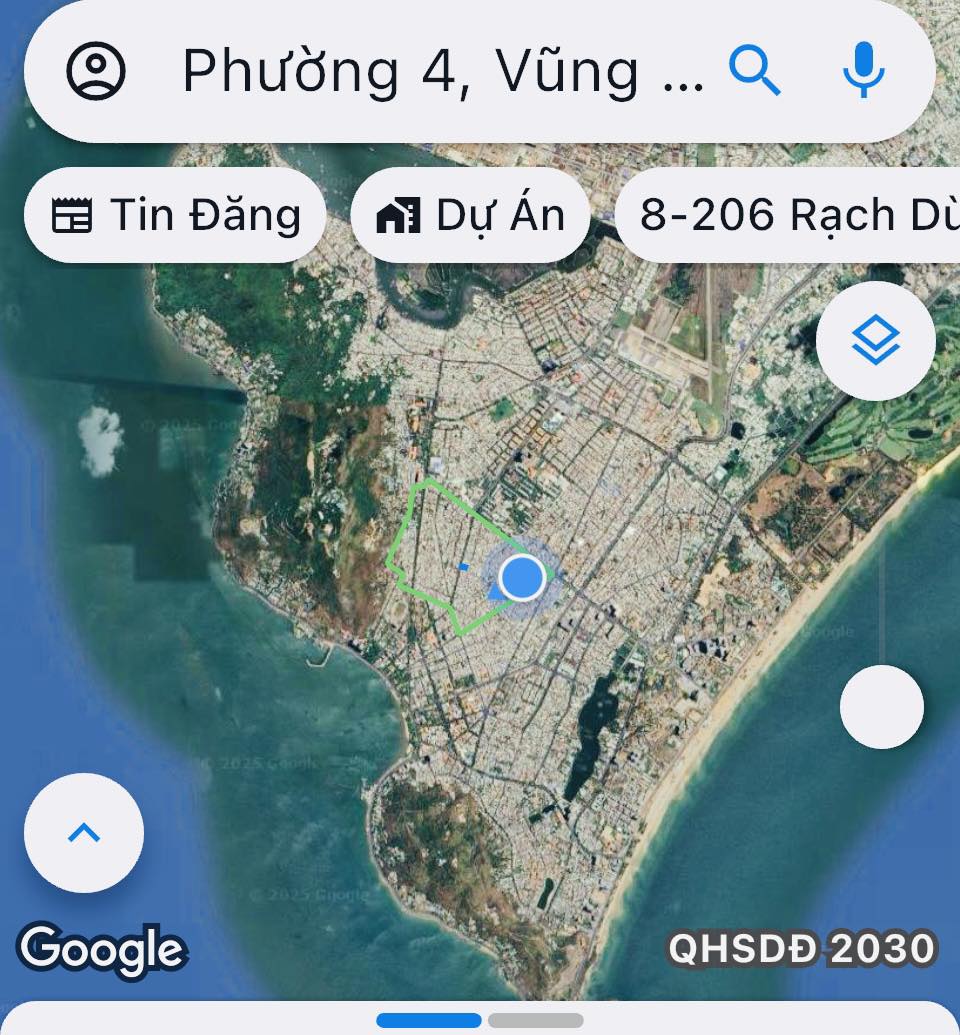960x1035 pixels.
Task: Open the account profile icon in search bar
Action: 97,70
